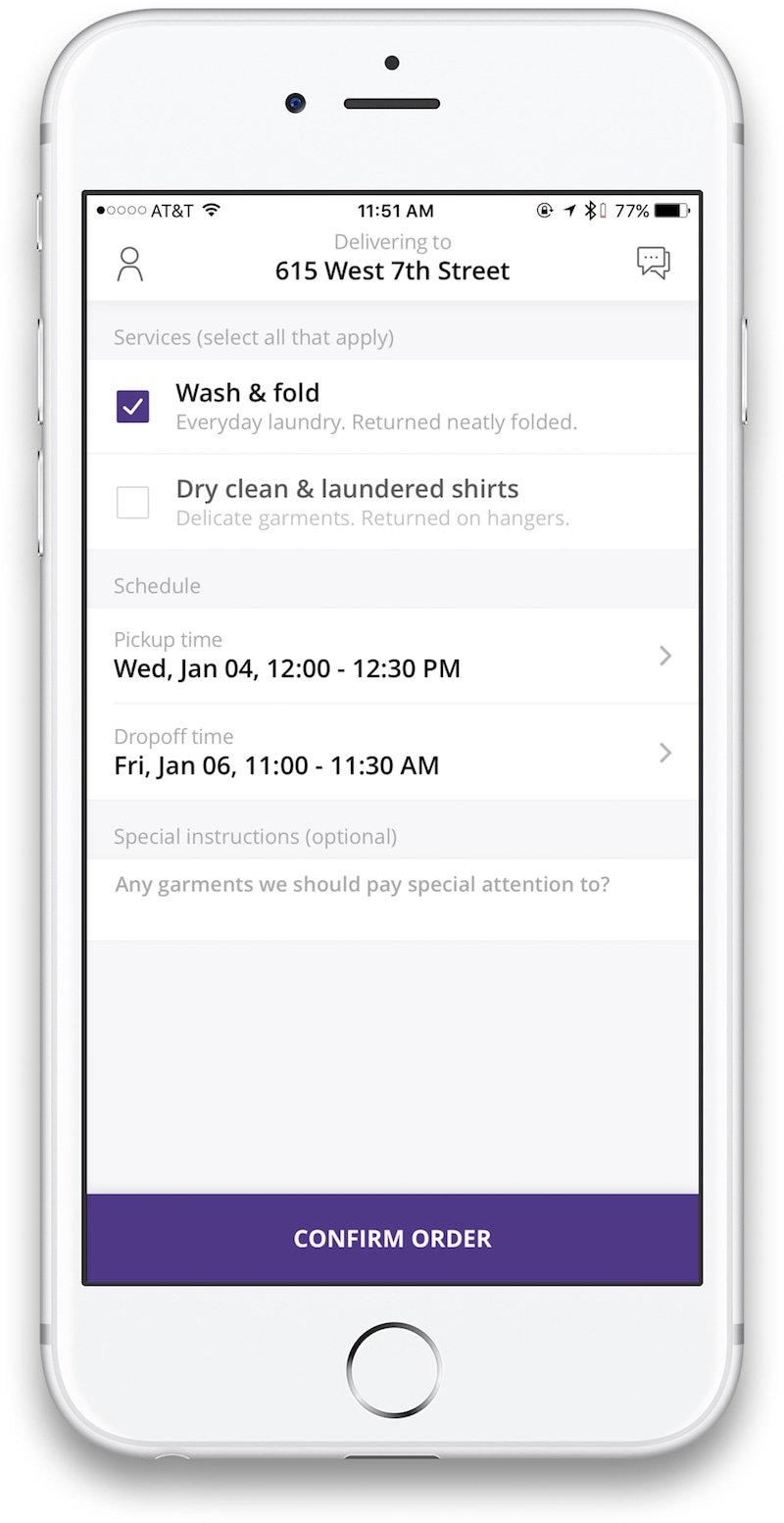Confirm the laundry order
The width and height of the screenshot is (784, 1523).
(x=392, y=1238)
